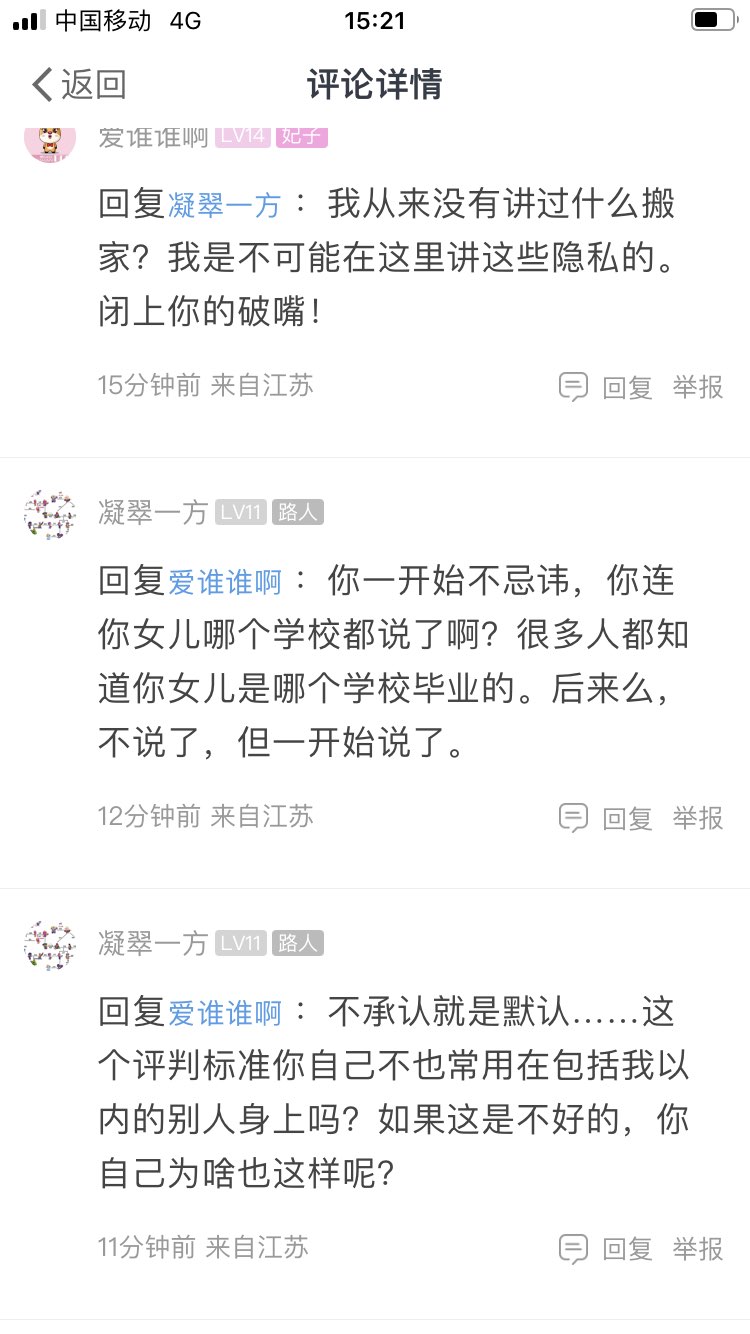
Task: Open 爱谁谁啊 link in the 11分钟前 comment
Action: (x=224, y=1013)
